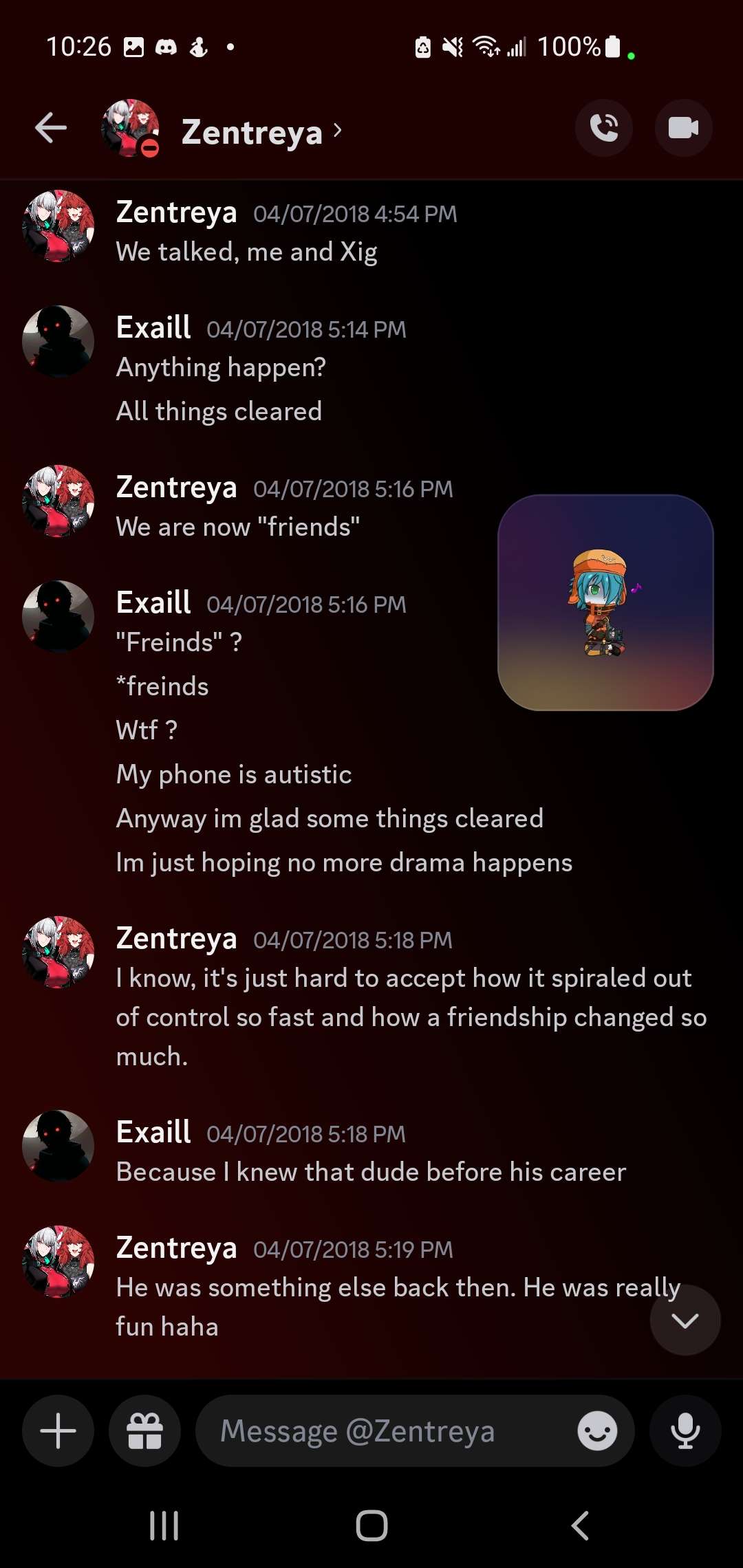Viewport: 743px width, 1568px height.
Task: Open the floating picture-in-picture character tile
Action: pyautogui.click(x=605, y=602)
